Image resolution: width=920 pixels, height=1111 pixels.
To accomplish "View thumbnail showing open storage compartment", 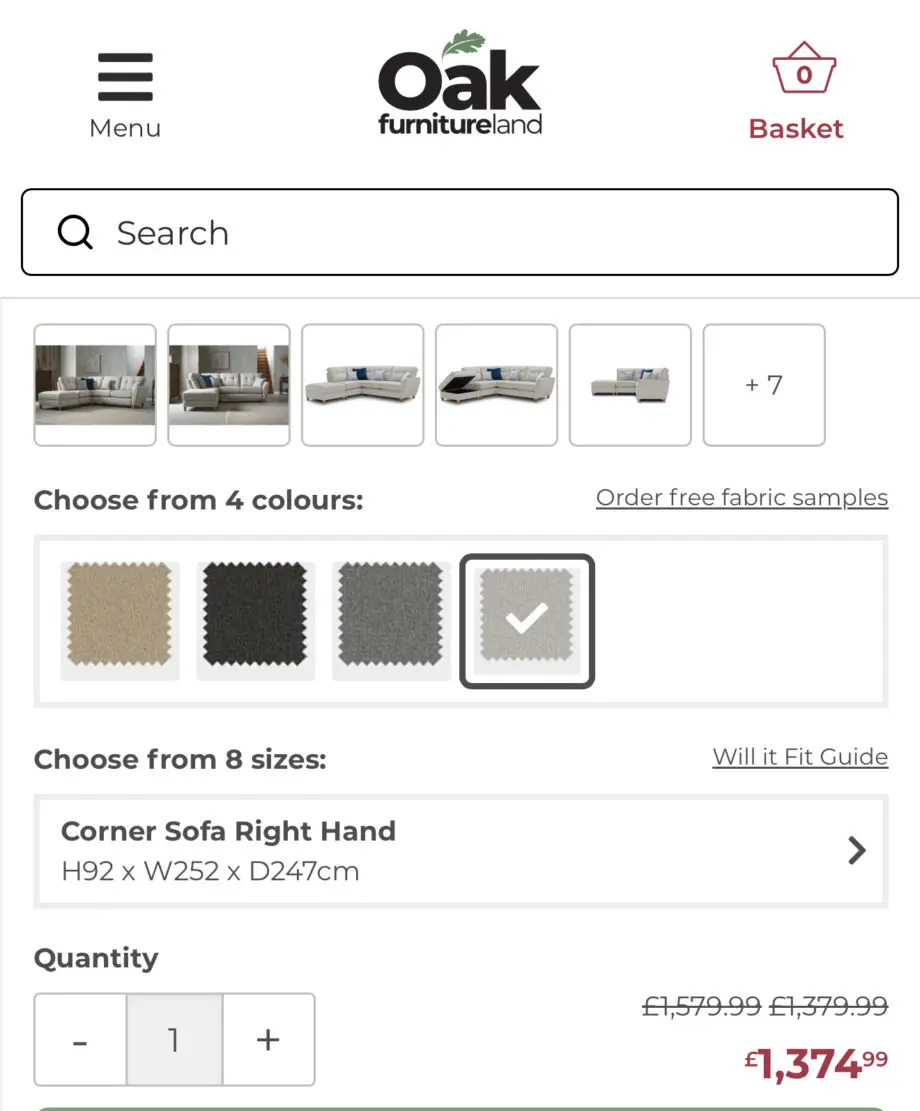I will pyautogui.click(x=497, y=385).
